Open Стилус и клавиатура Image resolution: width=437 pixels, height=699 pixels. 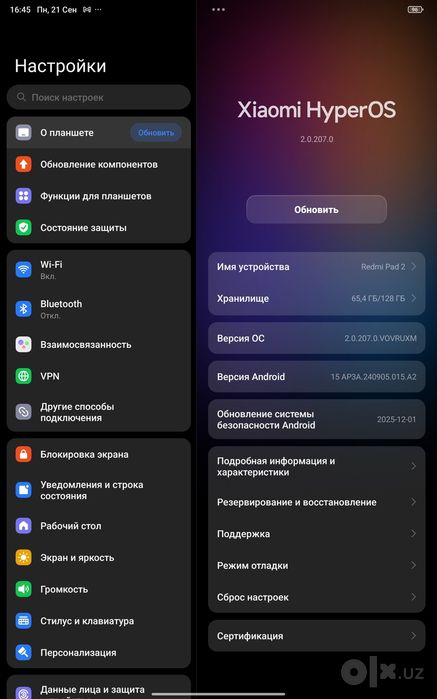(x=99, y=621)
